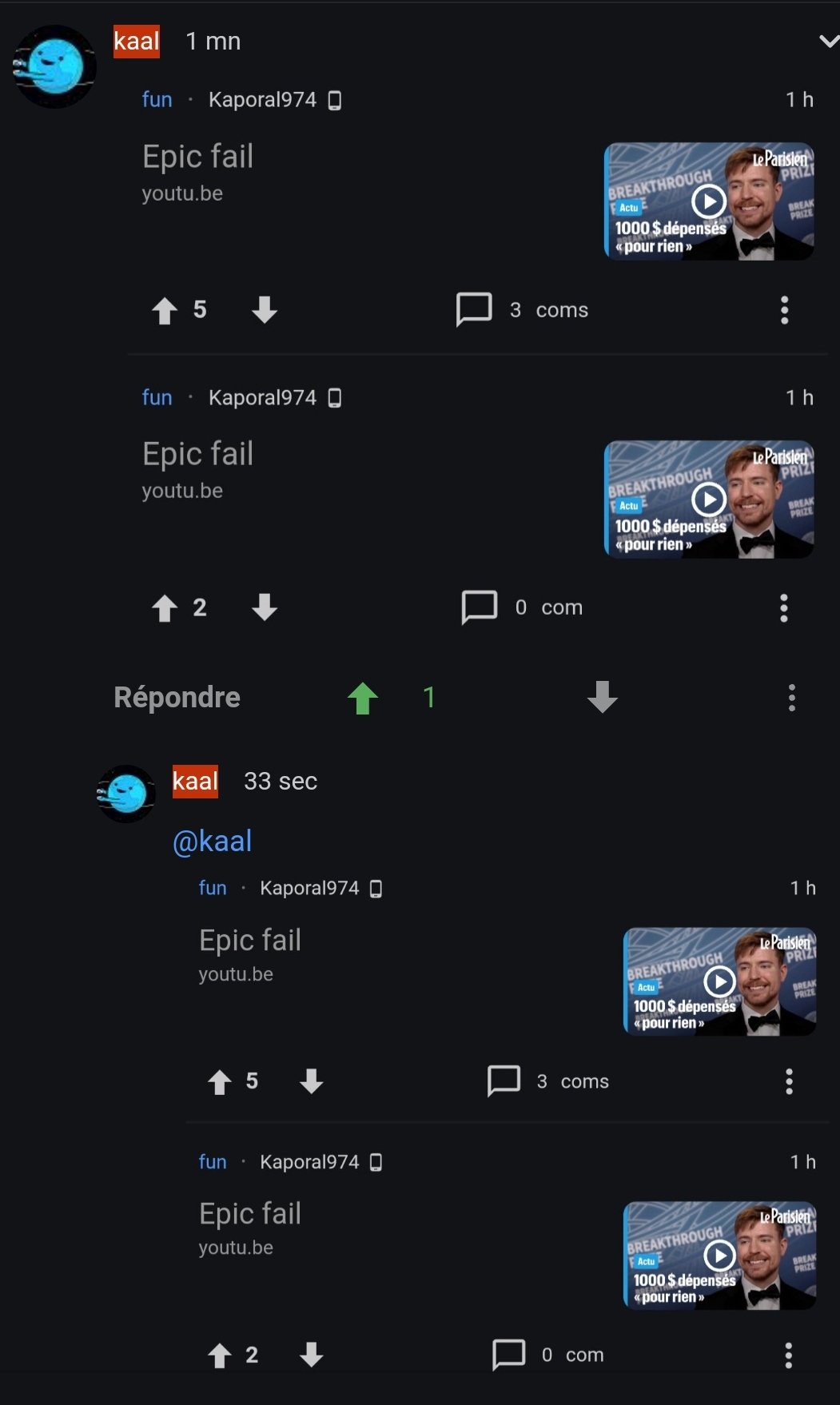Upvote the 5-vote Epic fail post in the 1 mn comment

165,310
